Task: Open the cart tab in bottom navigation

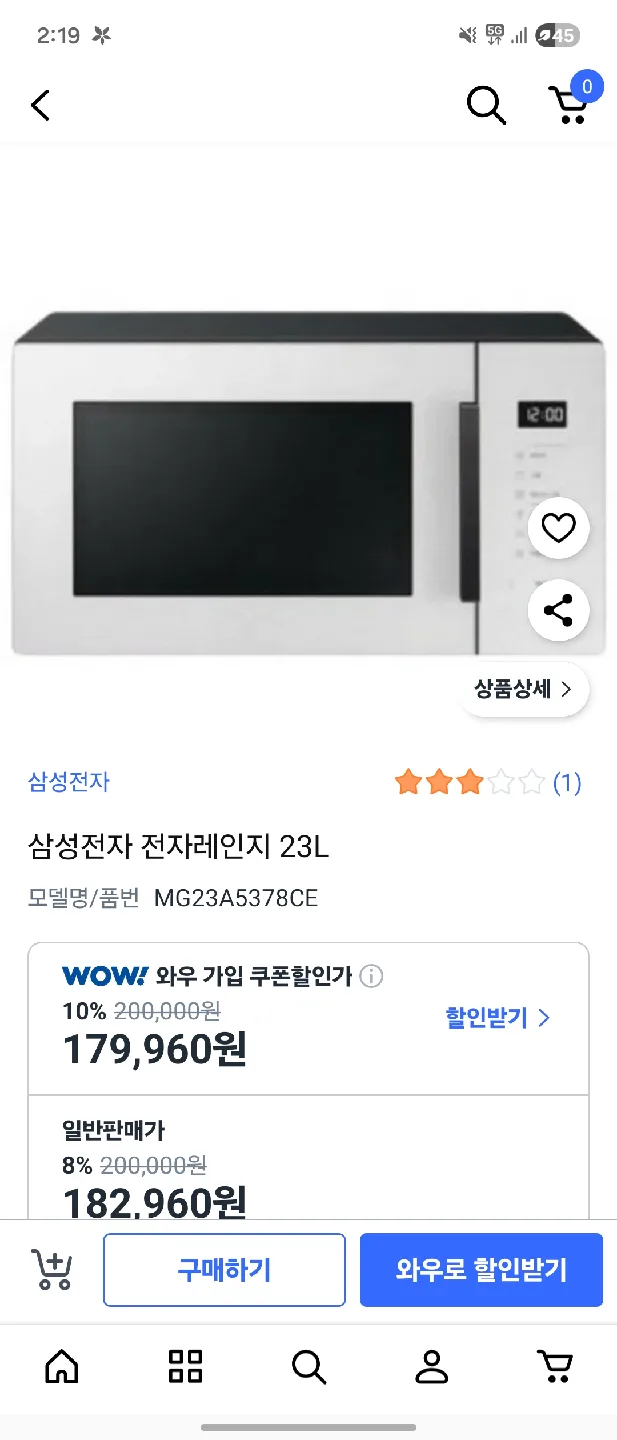Action: click(554, 1366)
